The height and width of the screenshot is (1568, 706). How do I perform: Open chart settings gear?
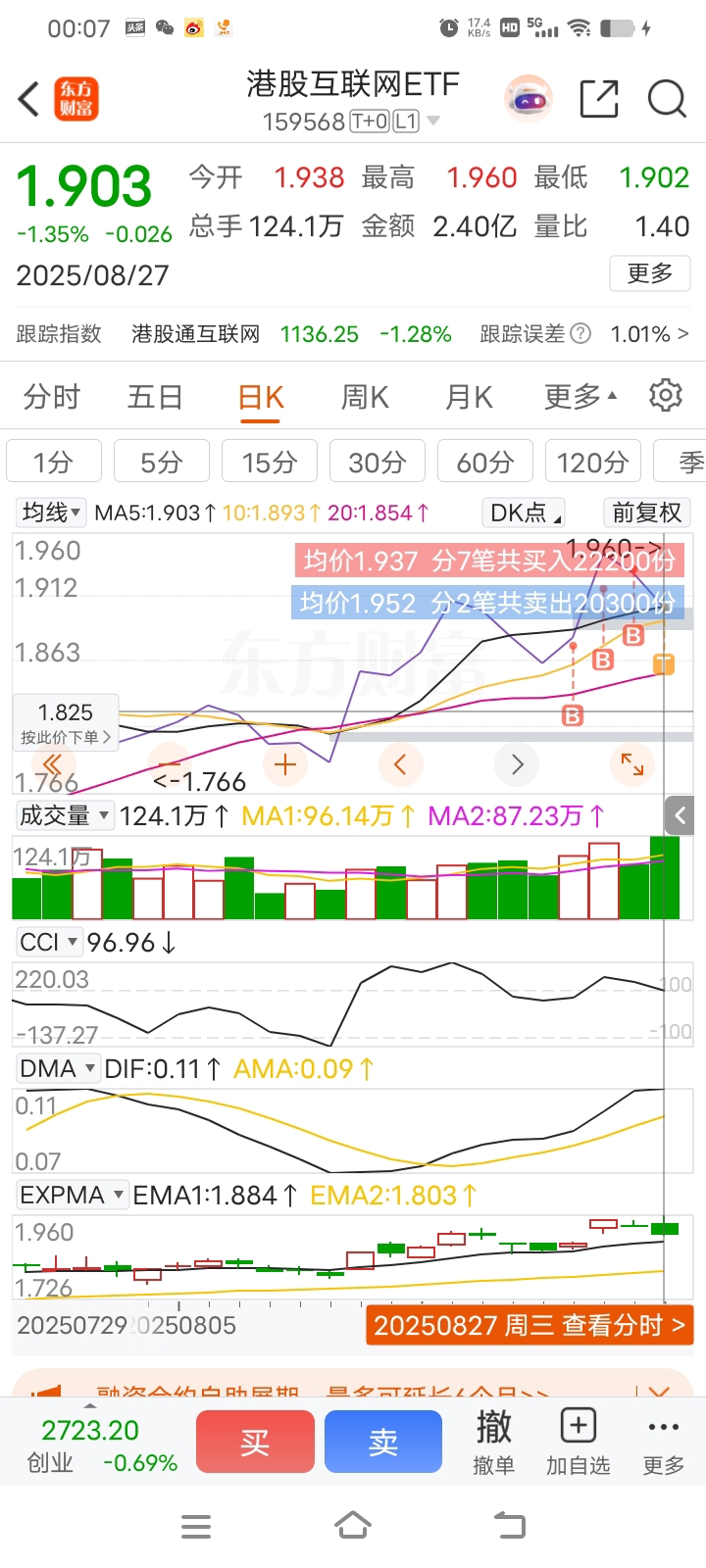pos(666,395)
